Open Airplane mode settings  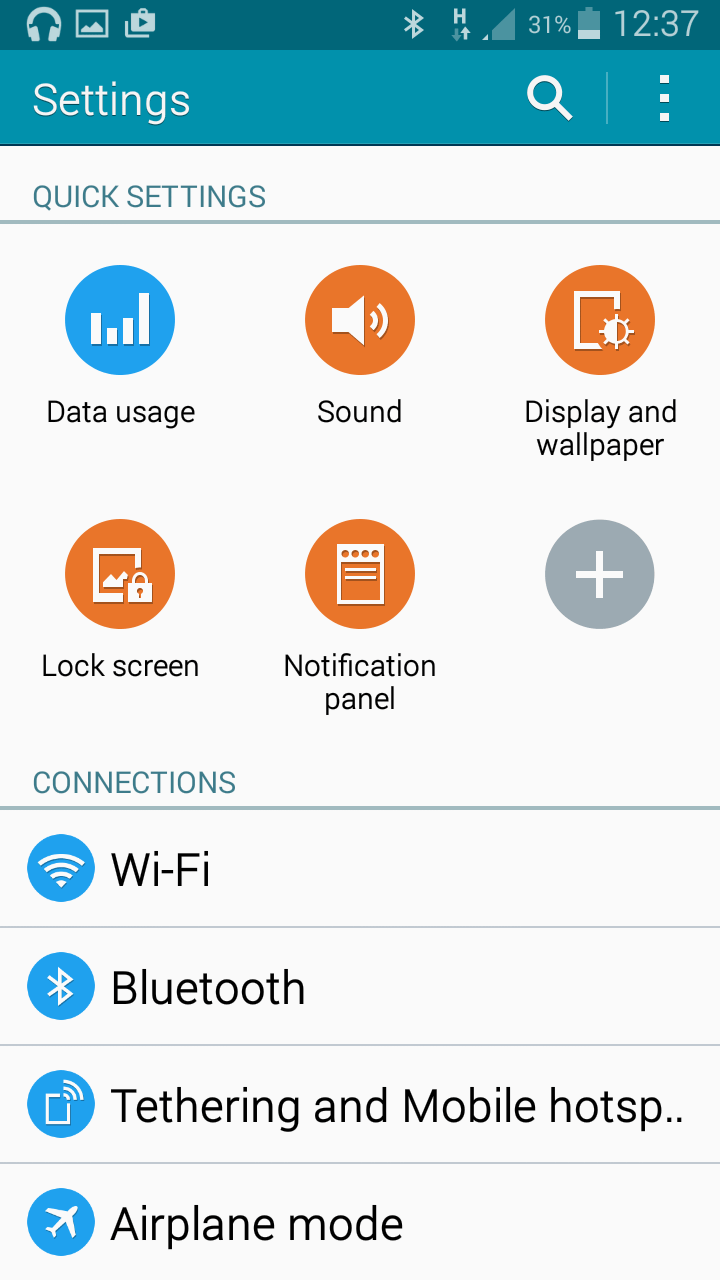pos(360,1223)
